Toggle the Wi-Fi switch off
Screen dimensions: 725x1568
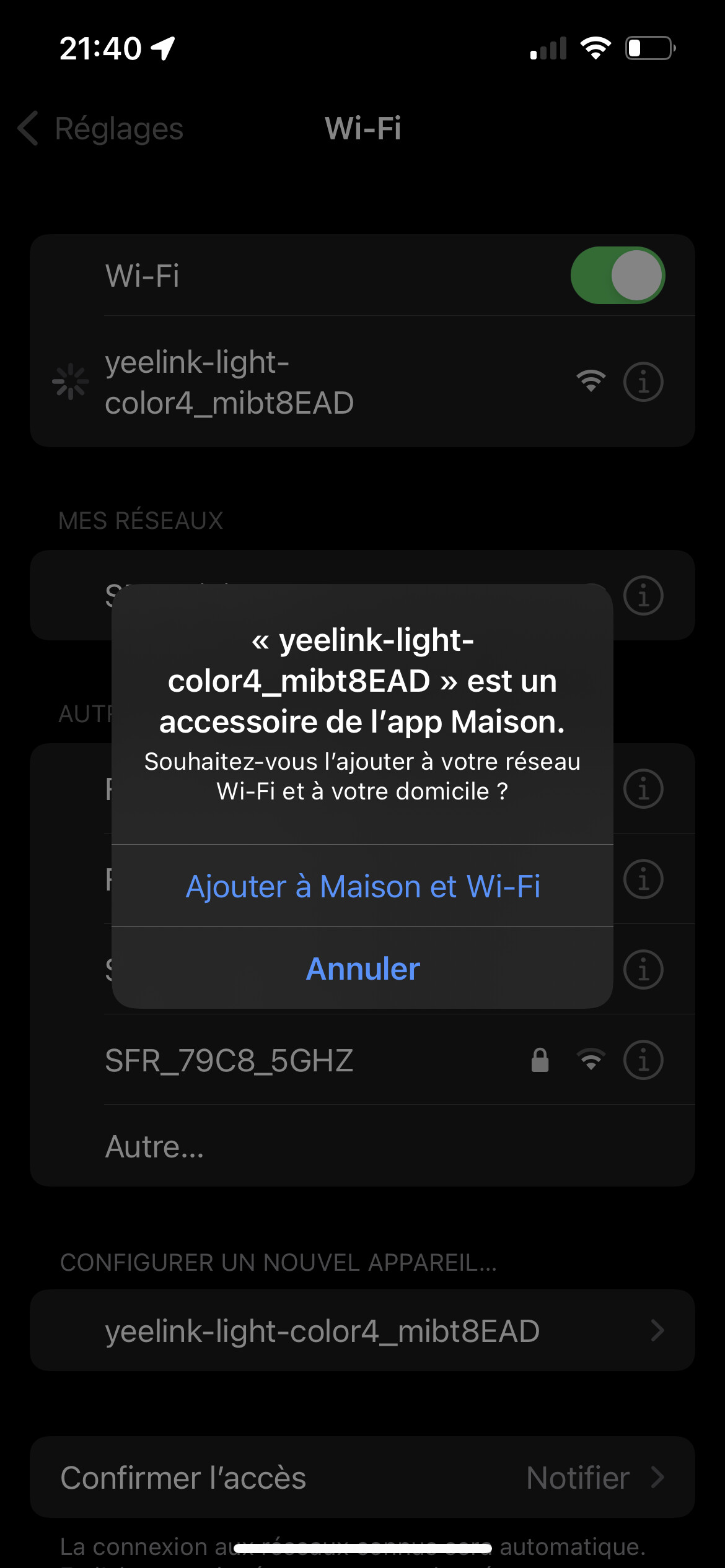[x=617, y=276]
